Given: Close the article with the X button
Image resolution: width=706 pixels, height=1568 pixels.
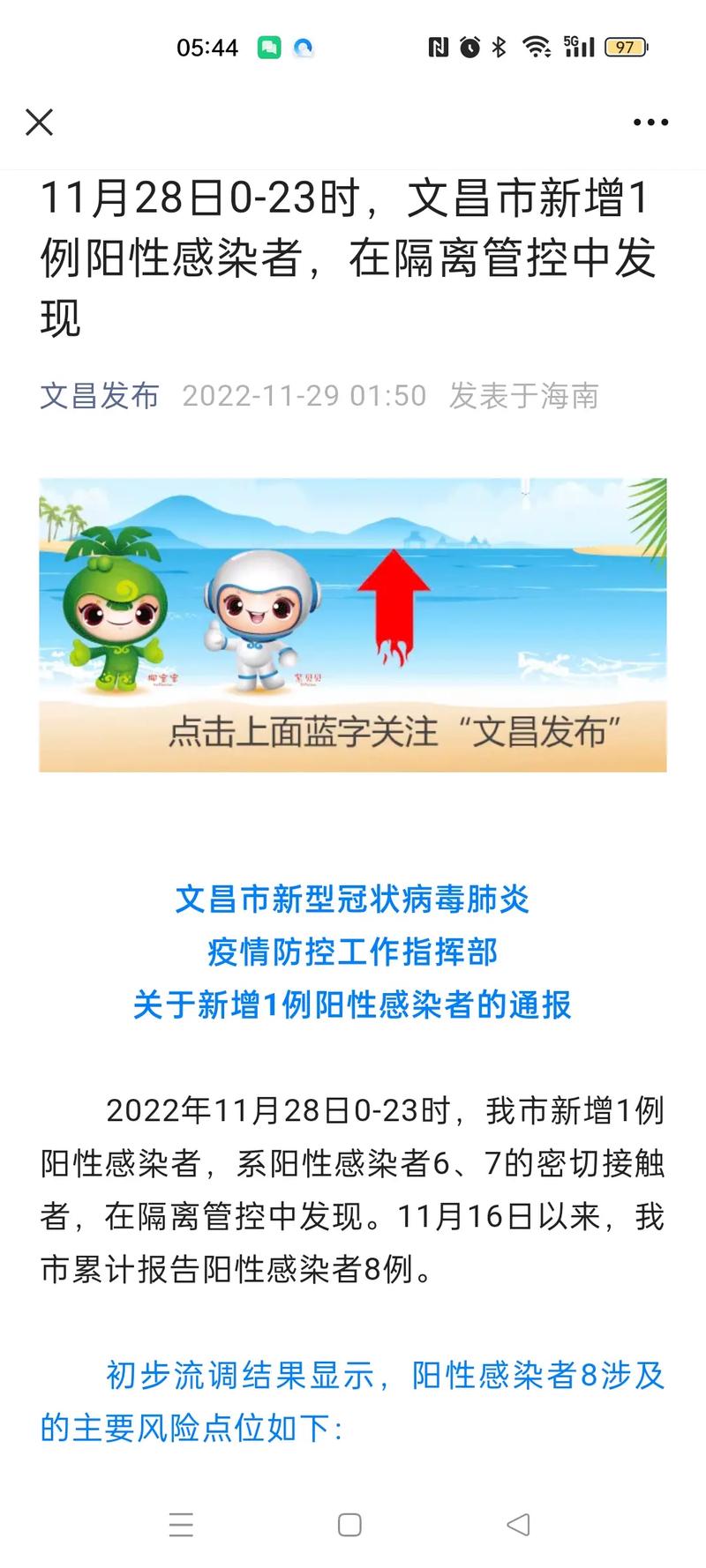Looking at the screenshot, I should click(40, 123).
